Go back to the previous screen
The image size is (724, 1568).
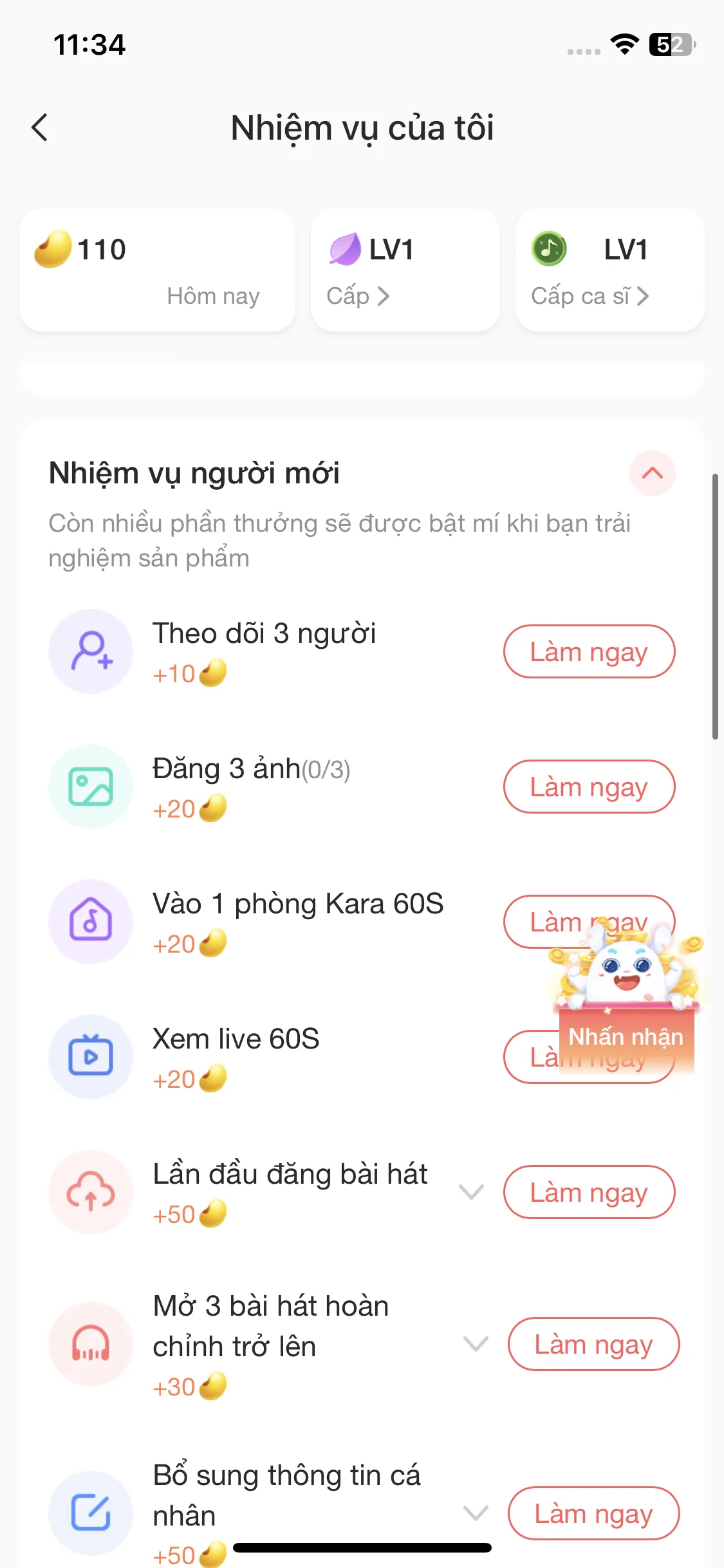(40, 127)
